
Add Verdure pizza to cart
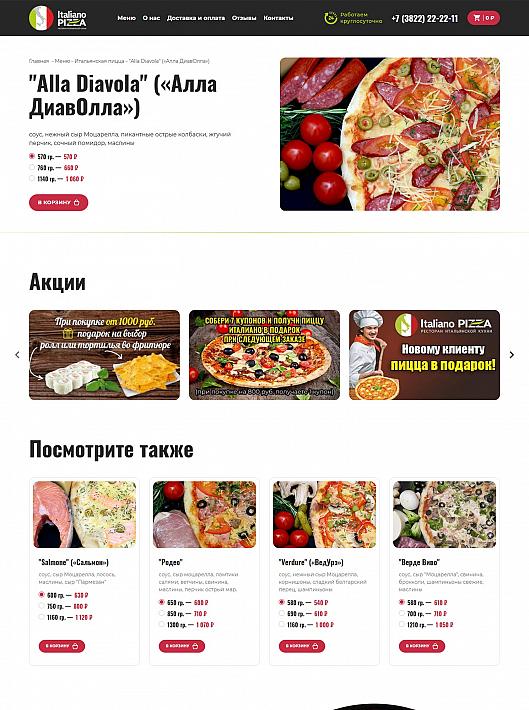[302, 646]
